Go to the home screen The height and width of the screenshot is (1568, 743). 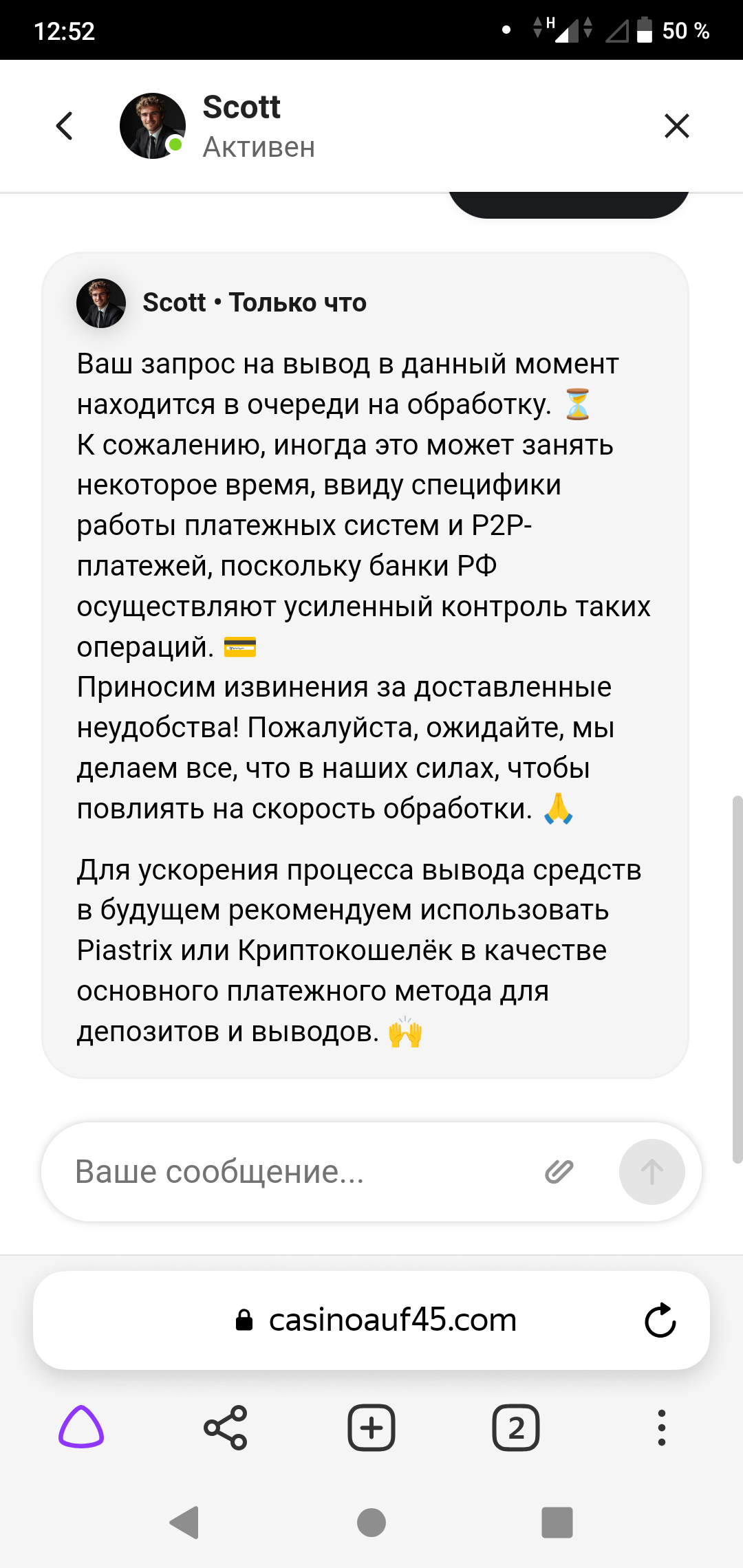[371, 1522]
